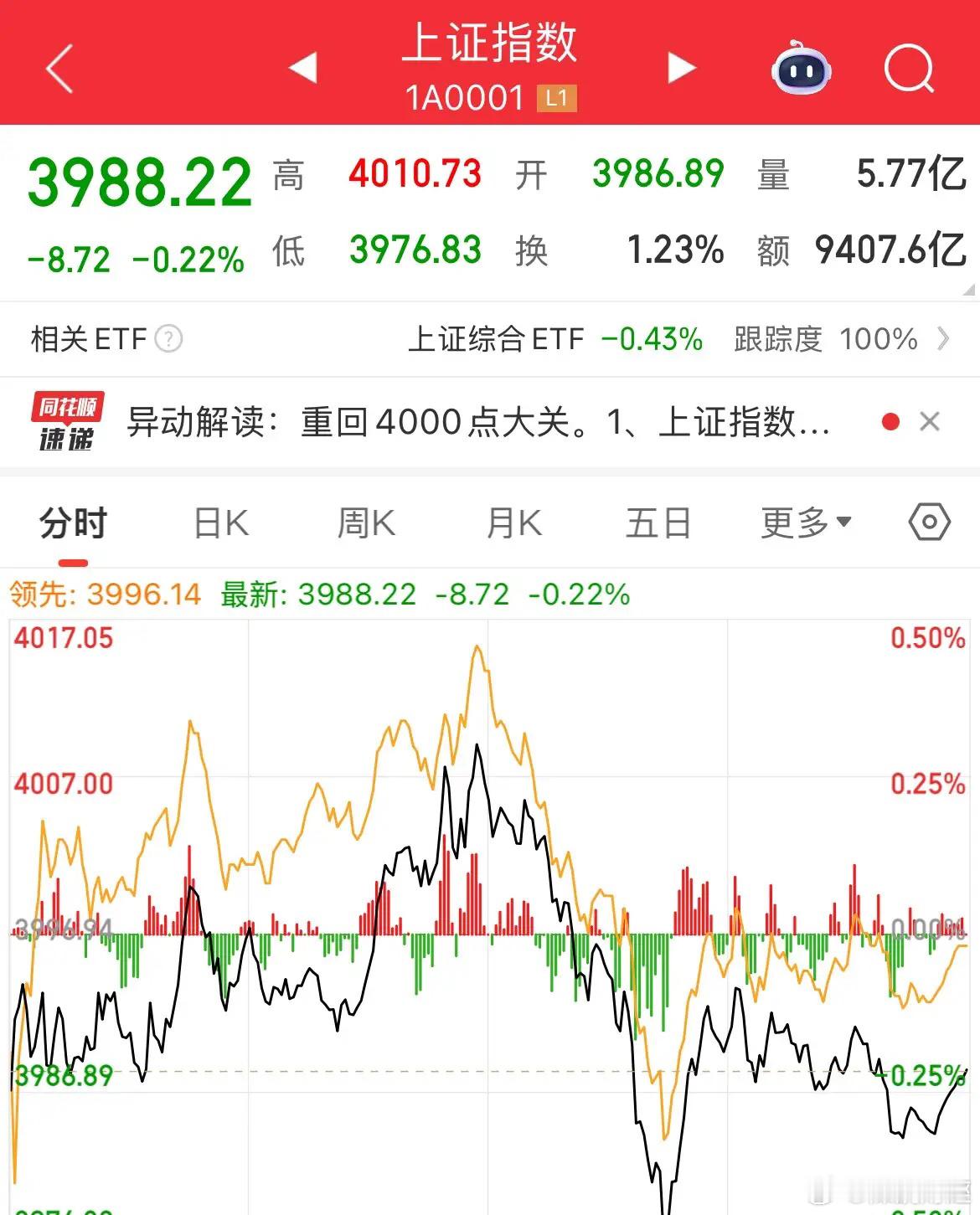This screenshot has height=1215, width=980.
Task: Tap the red unread dot on the news banner
Action: coord(888,421)
